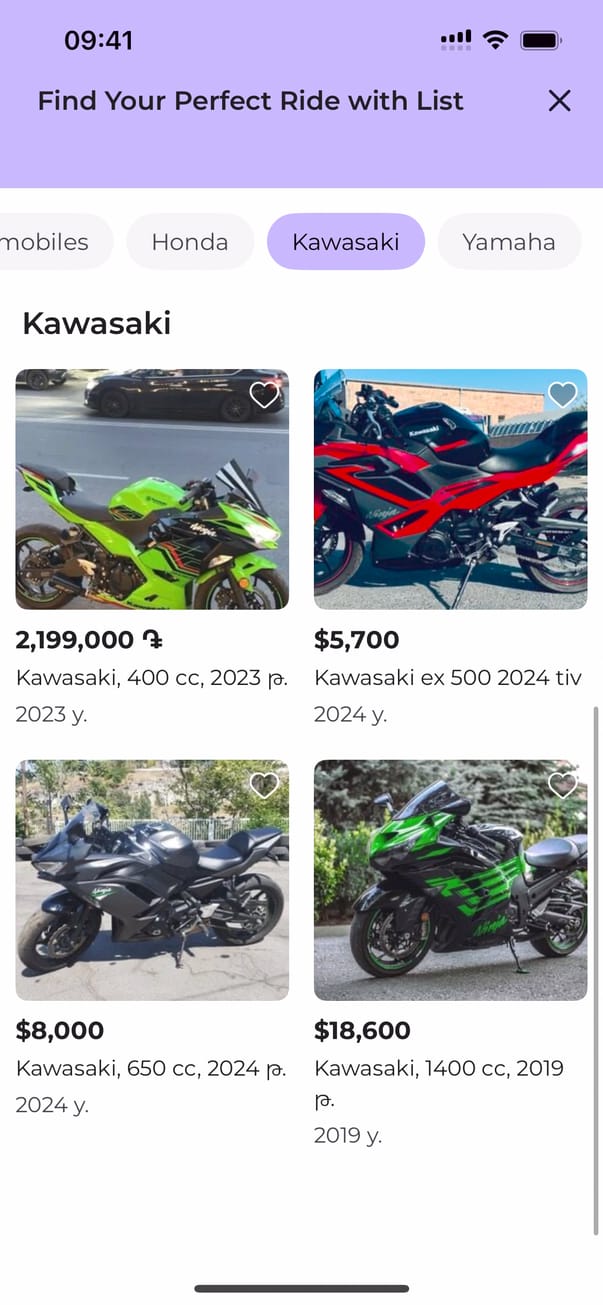
Task: View the $8,000 Kawasaki 650 cc listing
Action: pyautogui.click(x=152, y=880)
